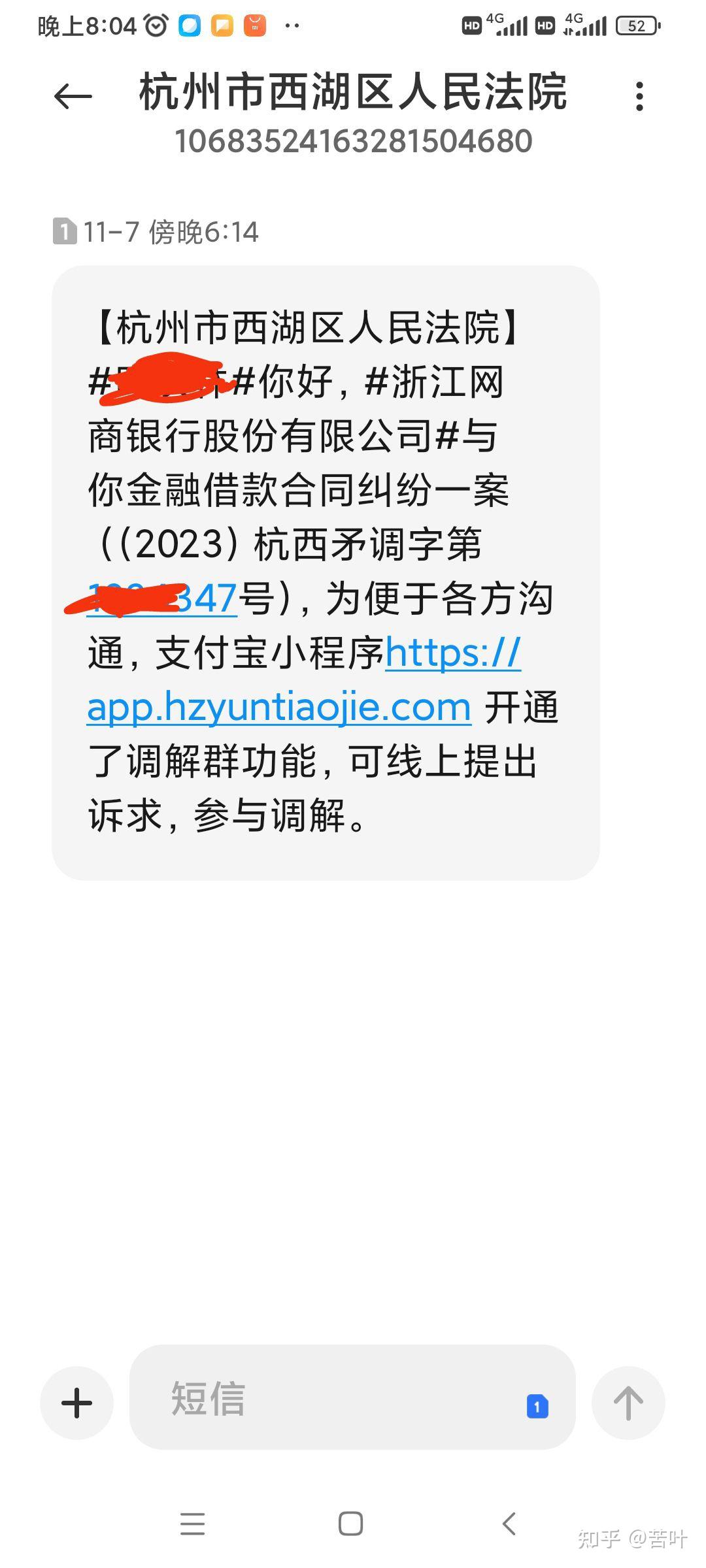Tap the underlined case number ending in 347
The image size is (706, 1568).
tap(162, 598)
